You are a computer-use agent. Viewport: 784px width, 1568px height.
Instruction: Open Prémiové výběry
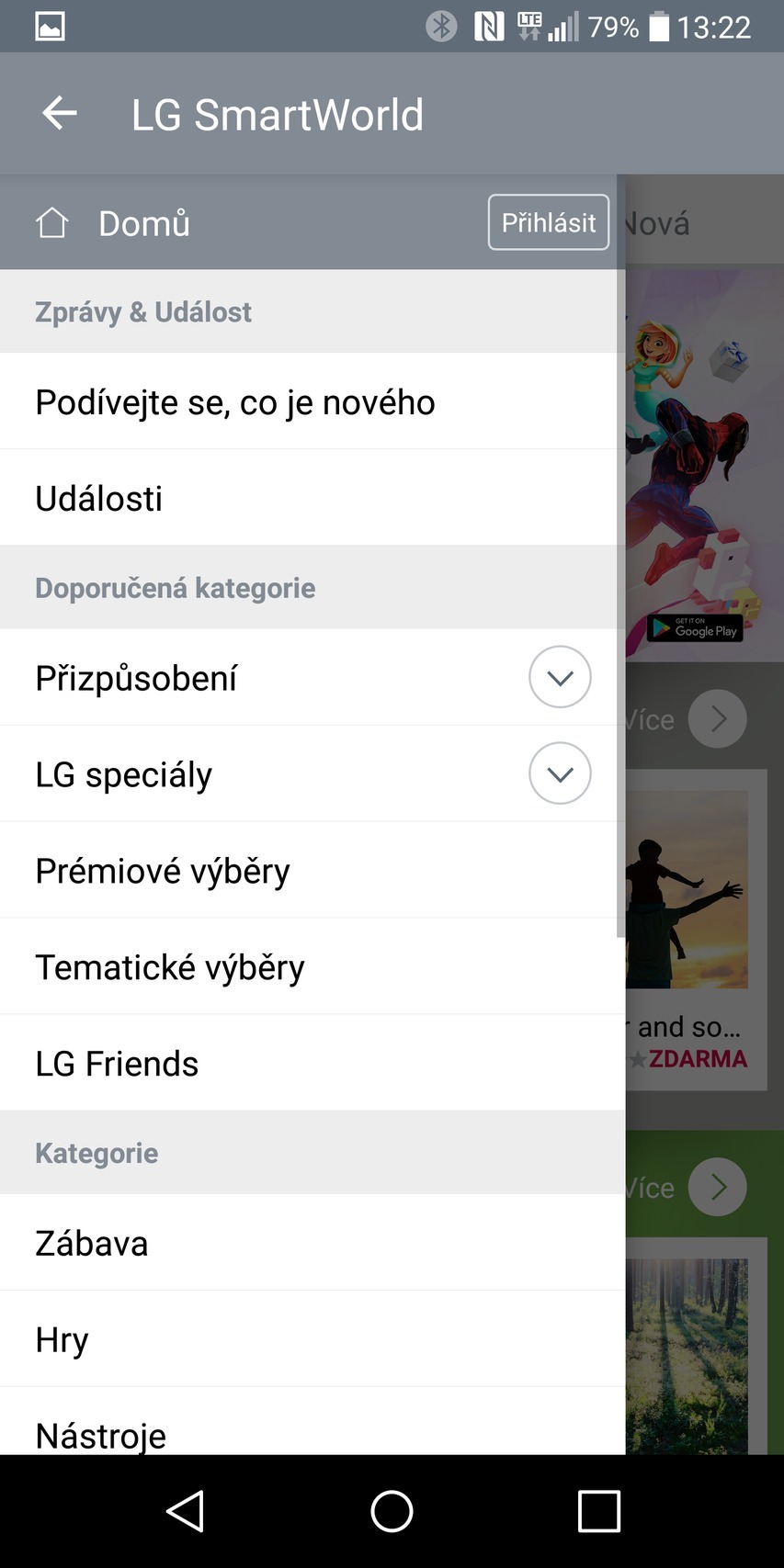163,871
